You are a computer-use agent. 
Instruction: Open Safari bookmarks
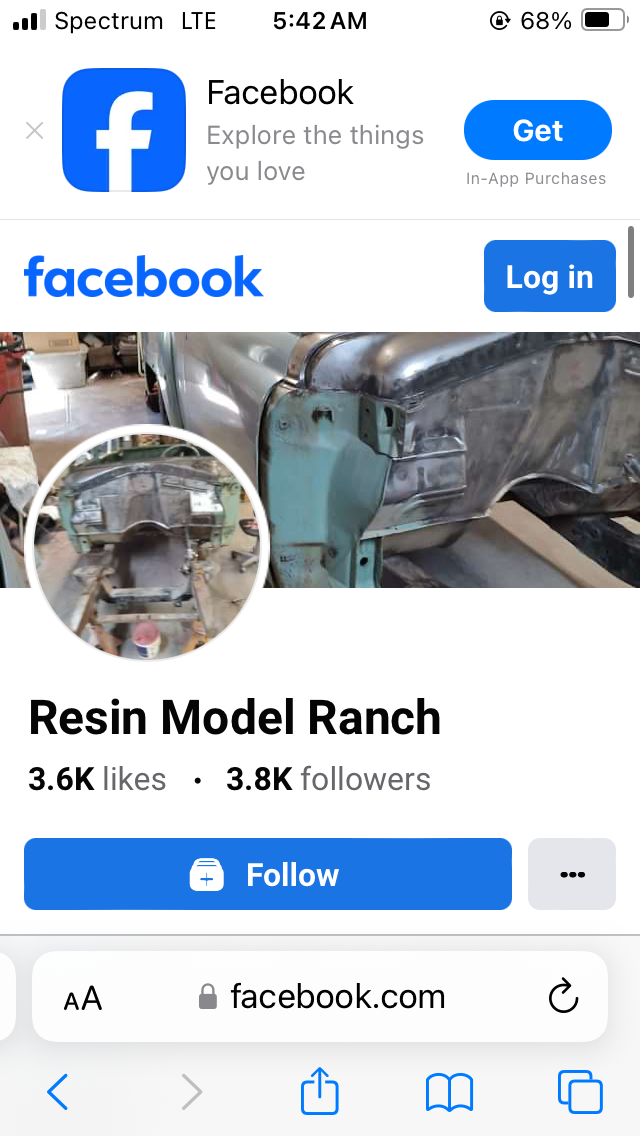point(449,1093)
